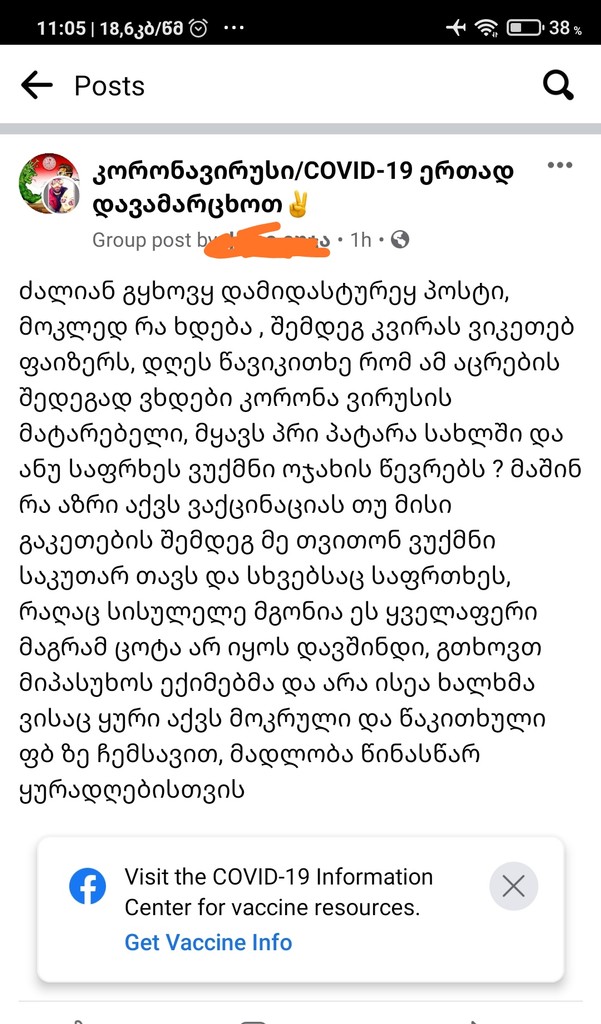Open the COVID-19 group's profile picture
This screenshot has height=1024, width=601.
click(x=49, y=184)
